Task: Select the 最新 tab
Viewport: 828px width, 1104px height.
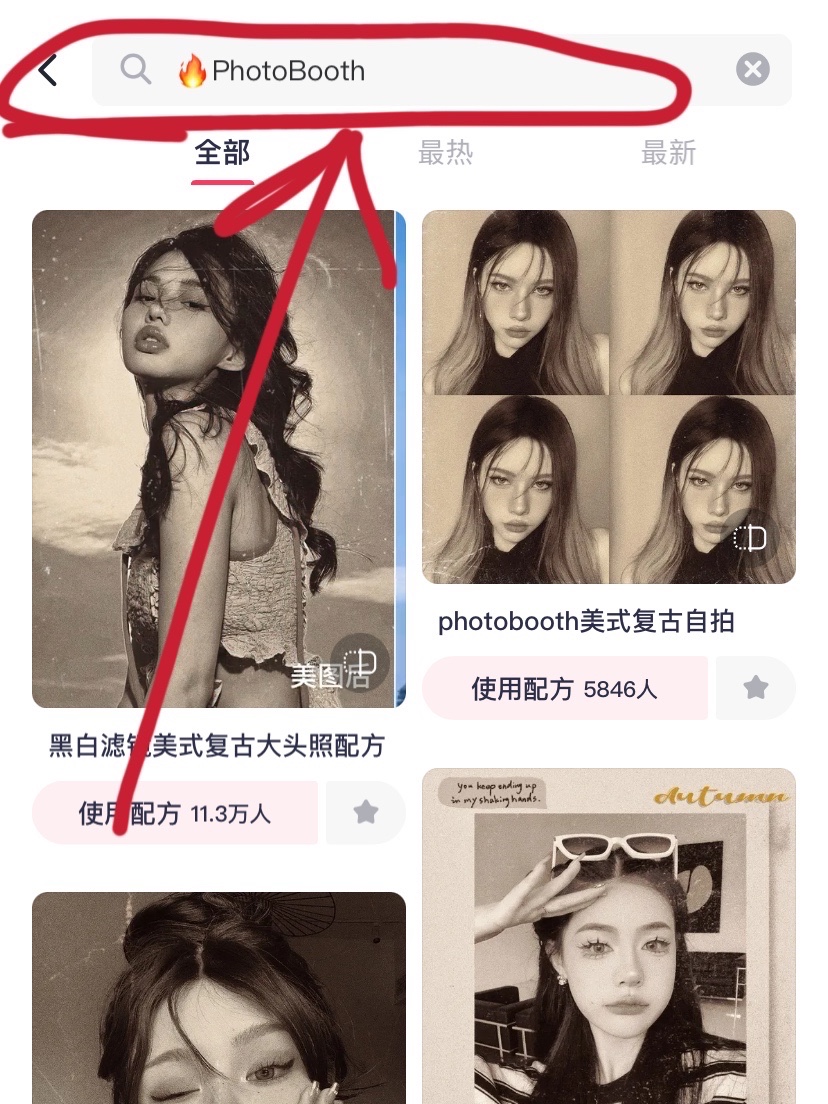Action: (668, 153)
